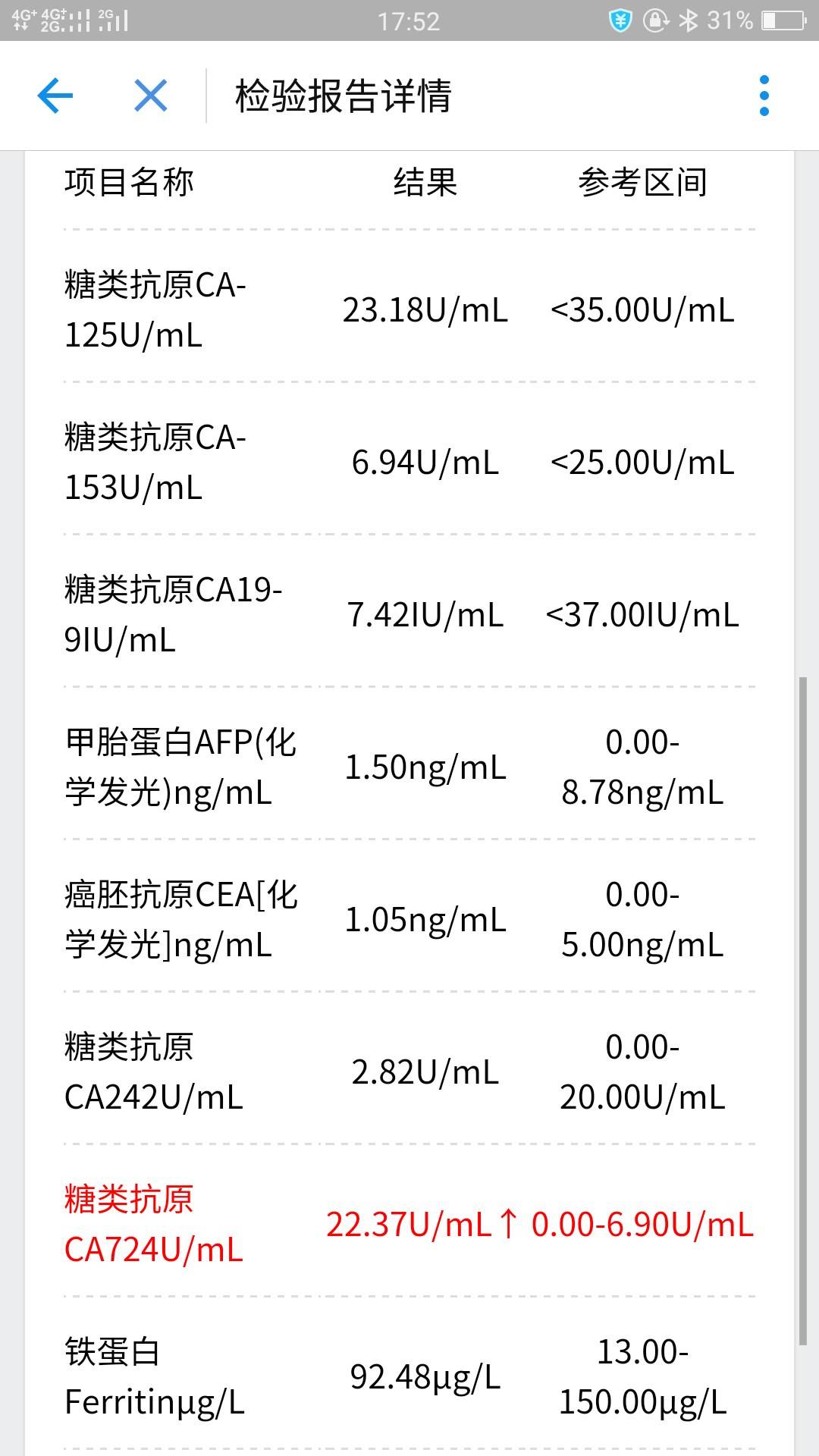Go back using the arrow icon
This screenshot has width=819, height=1456.
pyautogui.click(x=55, y=96)
